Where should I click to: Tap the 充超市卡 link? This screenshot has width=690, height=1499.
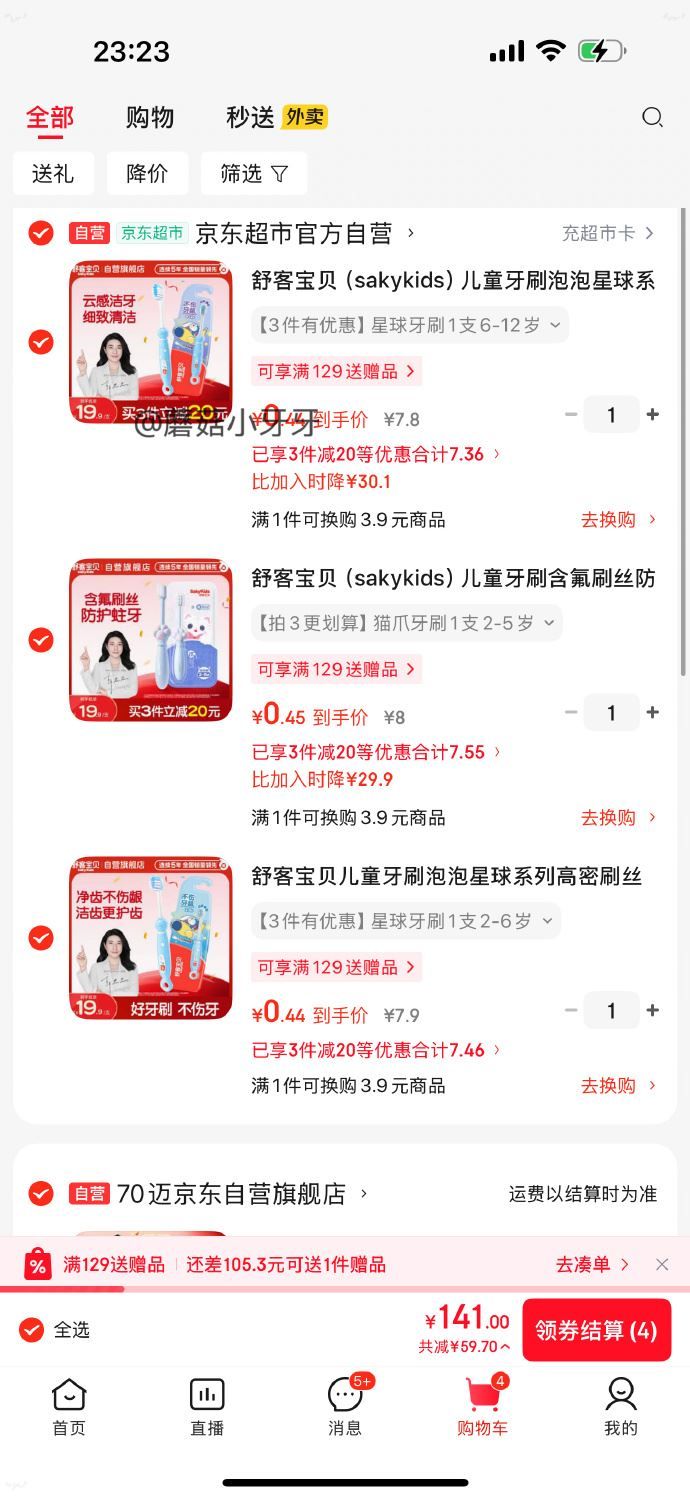607,233
